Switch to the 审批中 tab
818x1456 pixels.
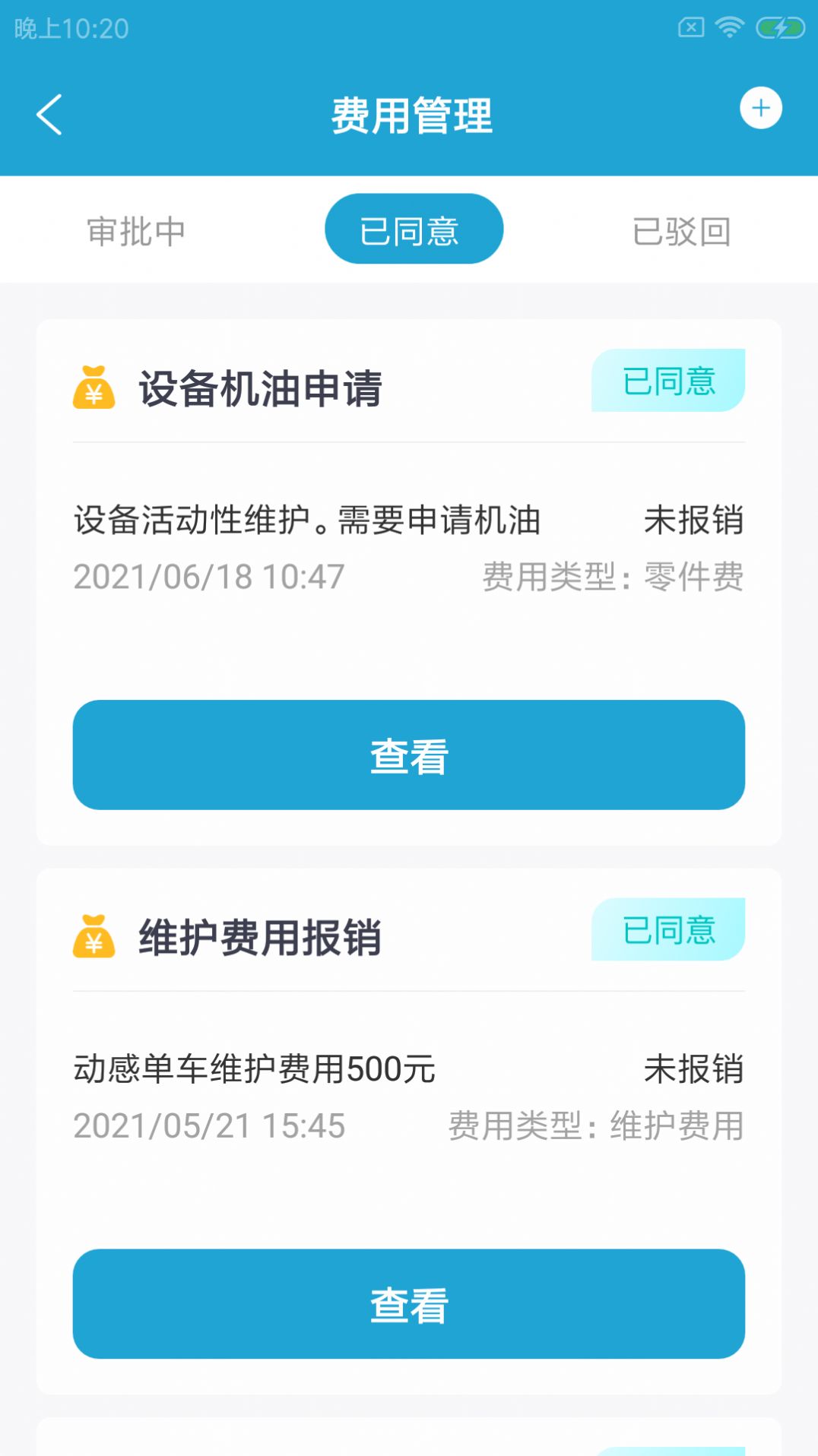point(137,231)
